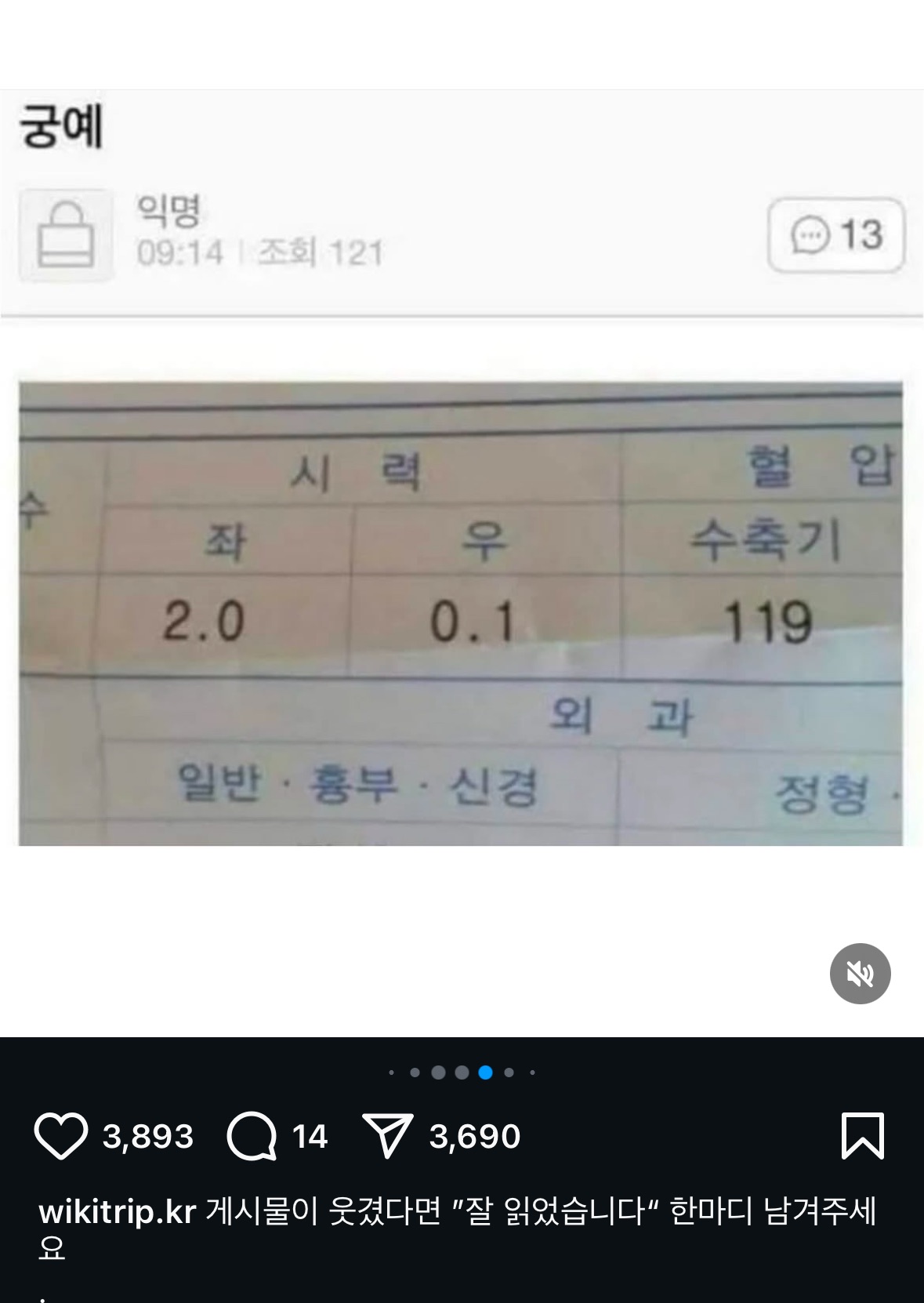Bookmark this post
The height and width of the screenshot is (1303, 924).
[x=862, y=1135]
